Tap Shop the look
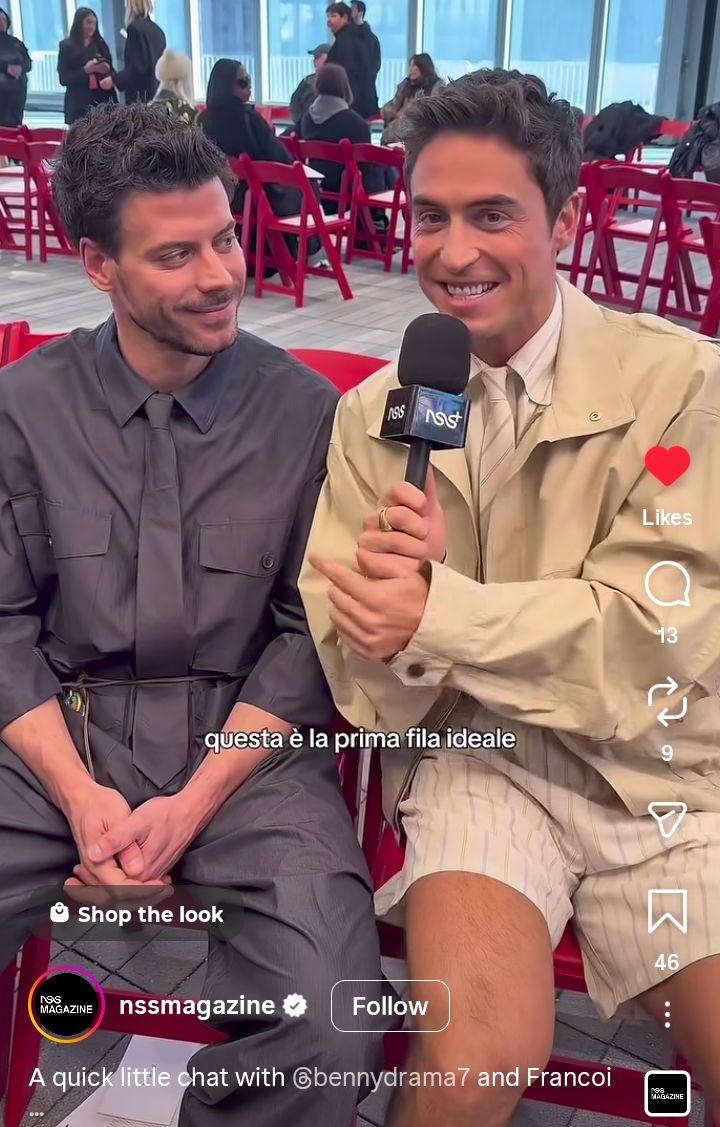This screenshot has width=720, height=1127. [137, 914]
